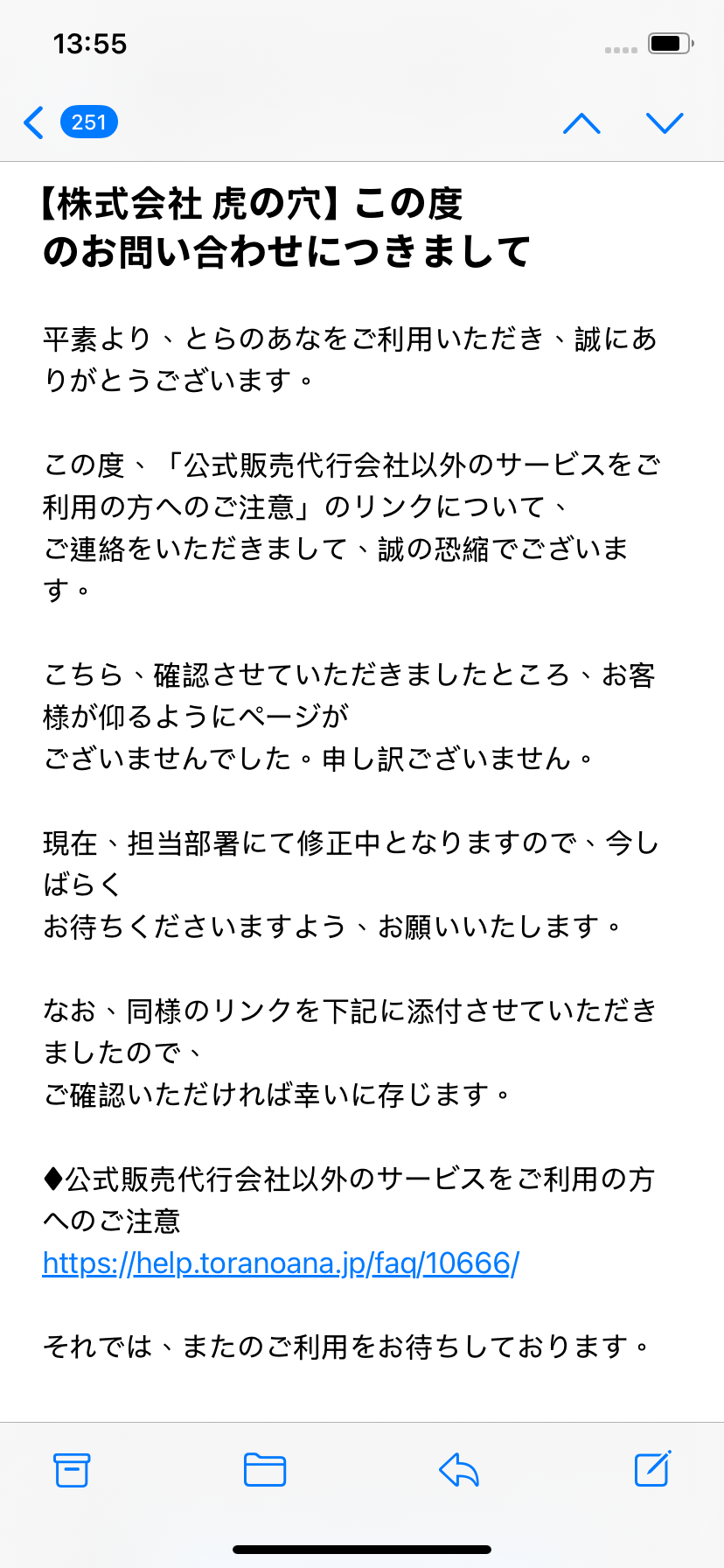Screen dimensions: 724x1568
Task: Jump to the next message with the down arrow
Action: (x=665, y=123)
